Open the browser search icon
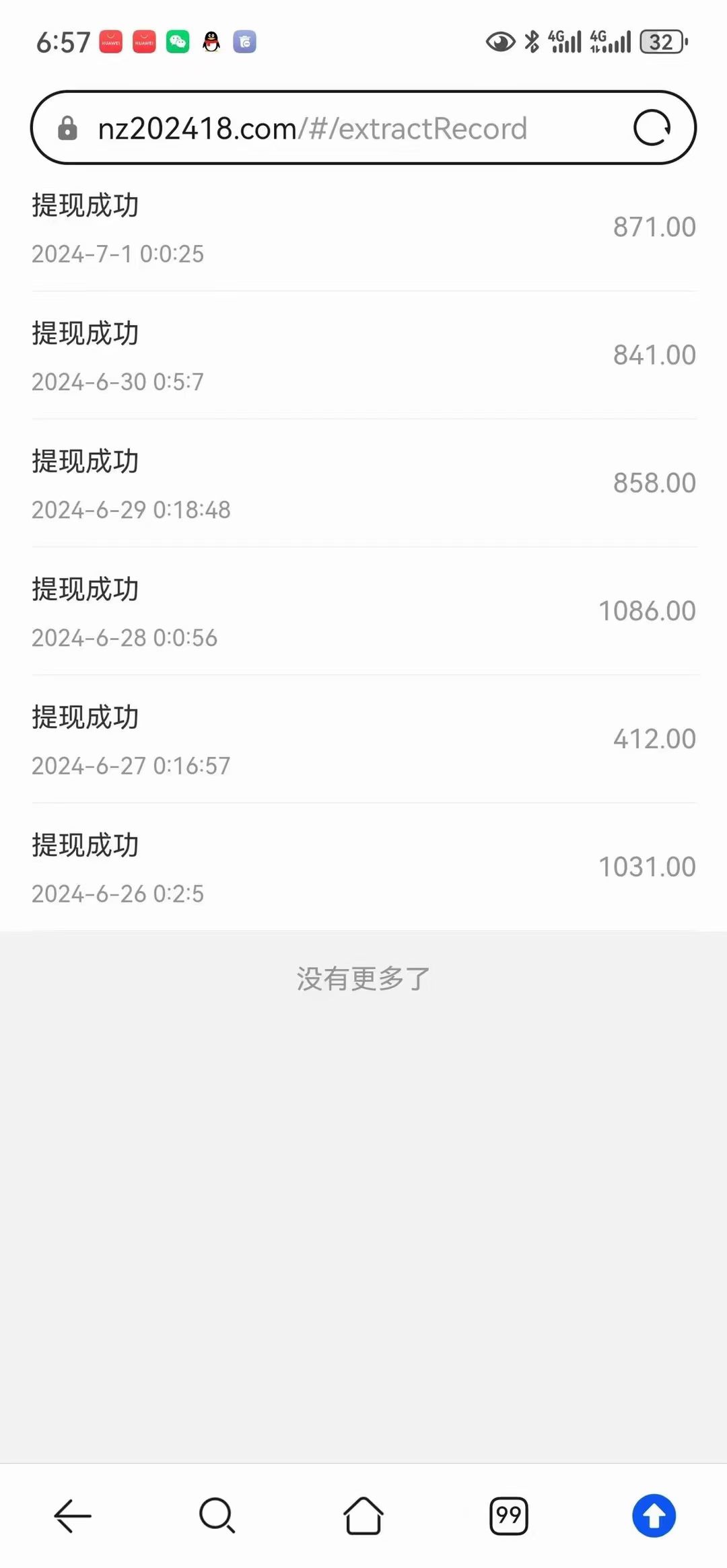 click(x=217, y=1516)
